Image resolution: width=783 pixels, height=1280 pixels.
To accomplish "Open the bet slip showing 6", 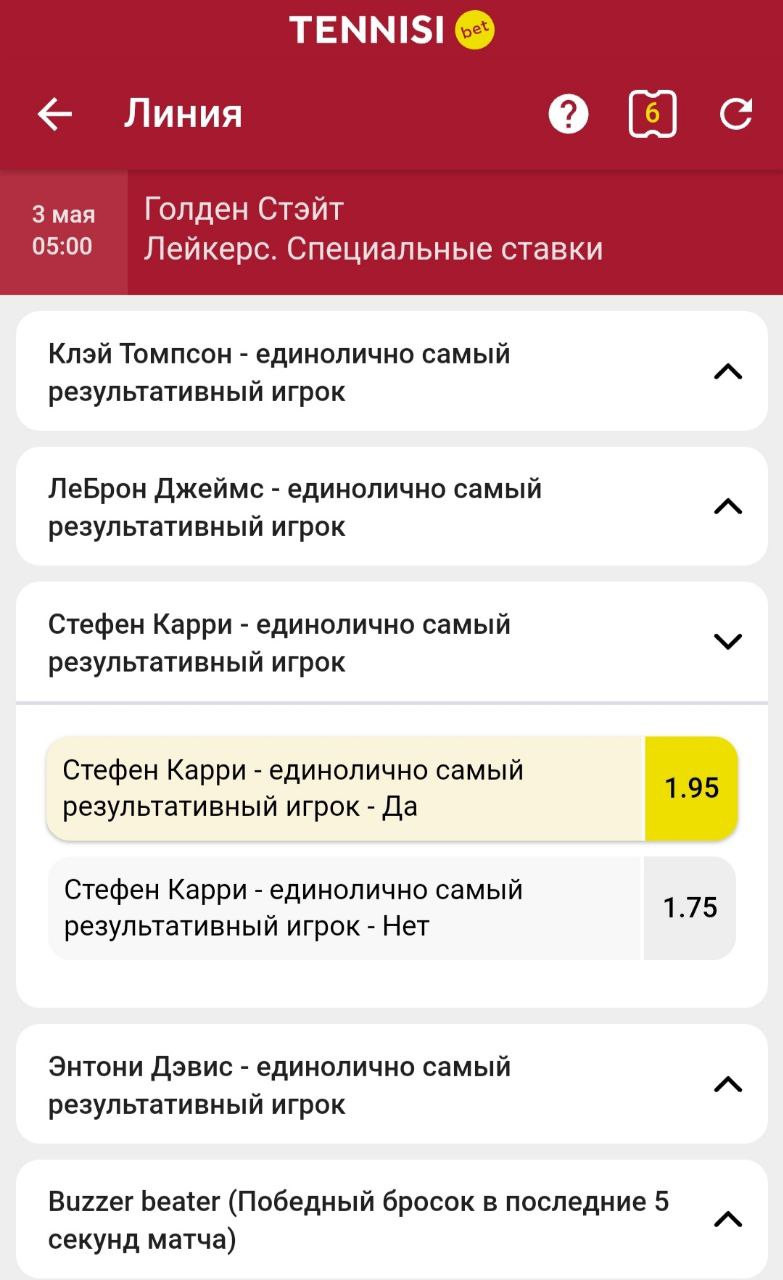I will [x=652, y=114].
